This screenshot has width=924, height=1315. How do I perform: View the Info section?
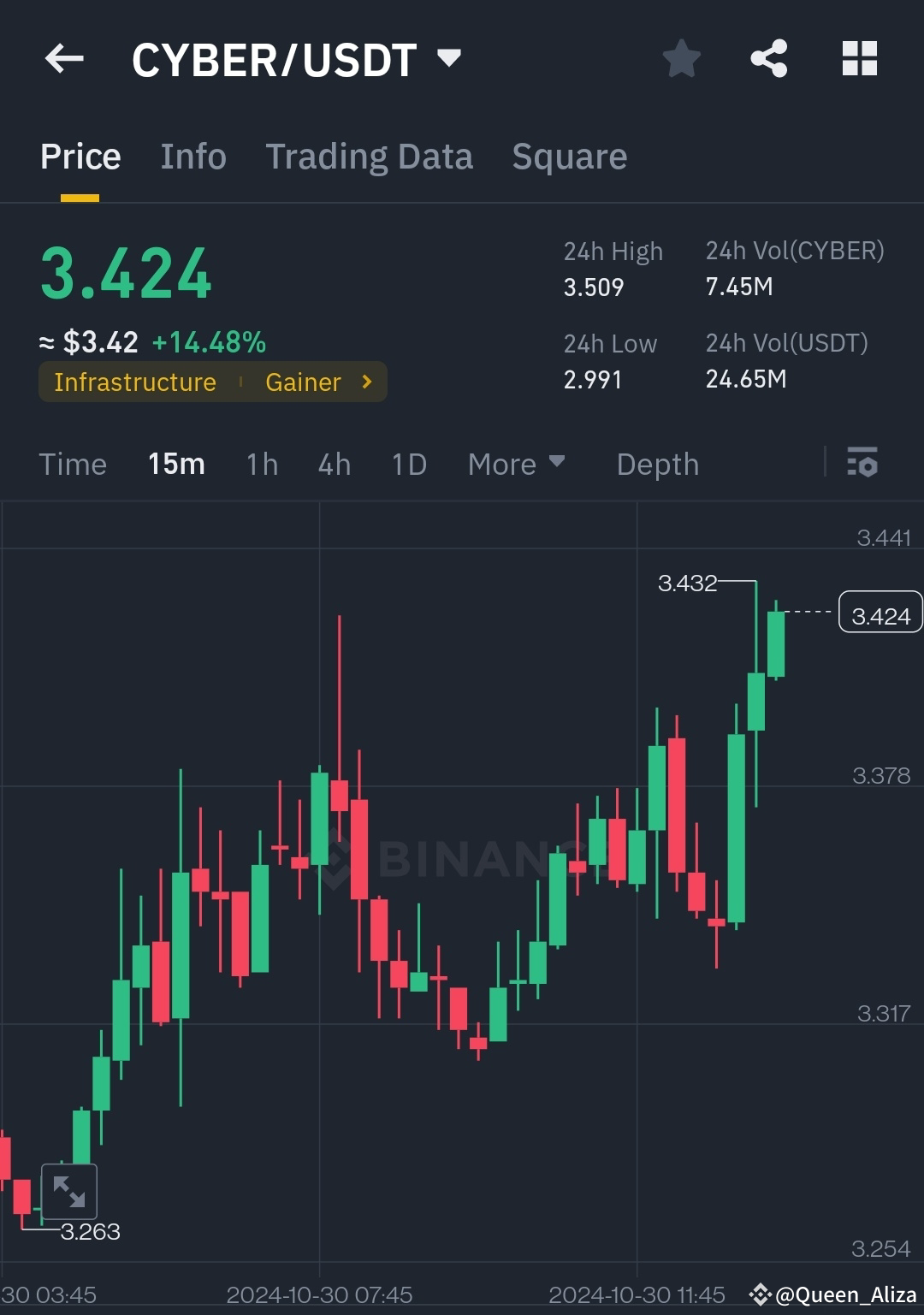coord(192,156)
